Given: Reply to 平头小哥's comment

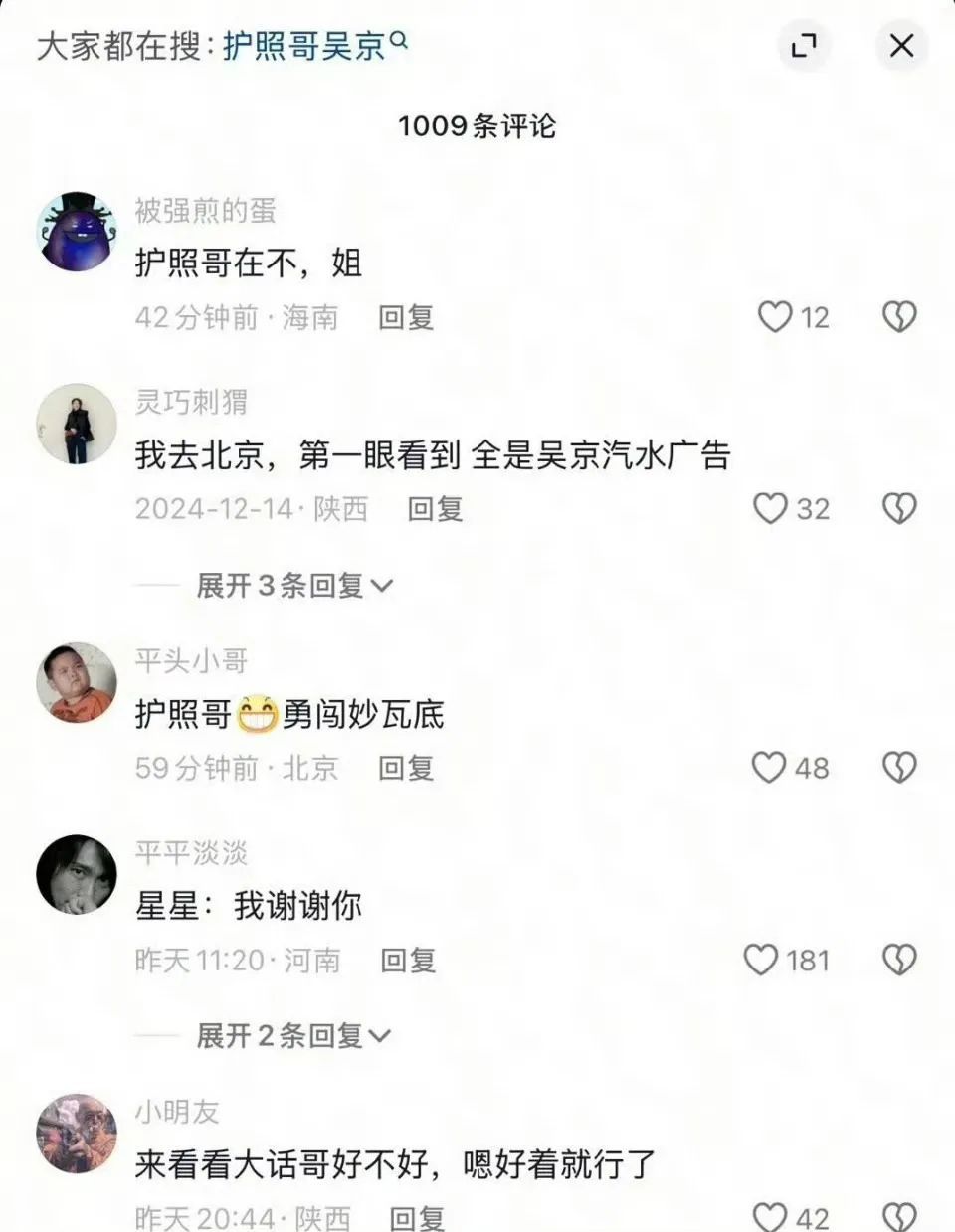Looking at the screenshot, I should click(406, 768).
